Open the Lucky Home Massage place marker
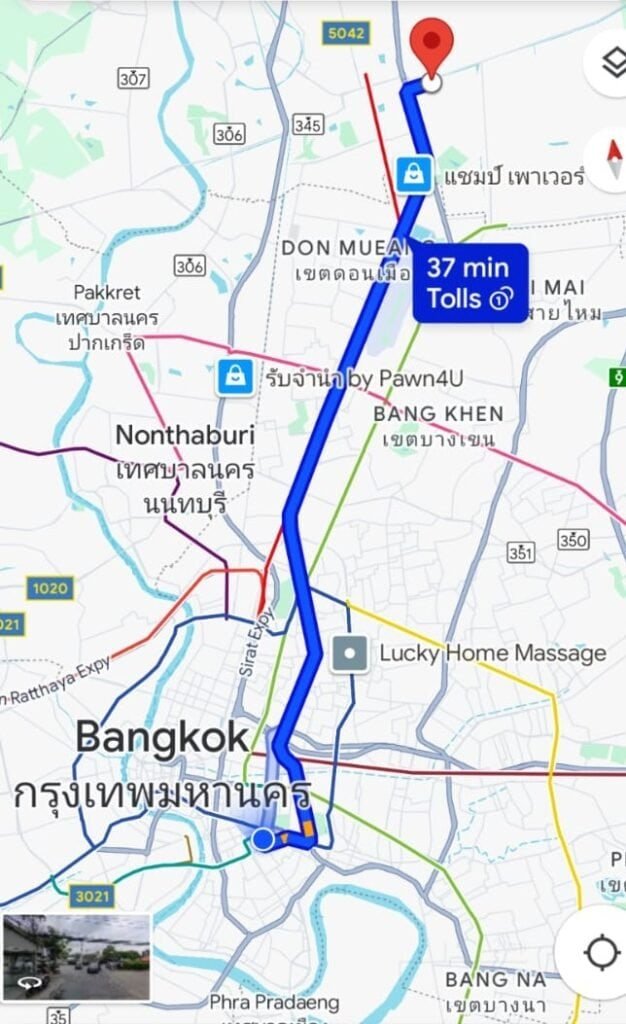Image resolution: width=626 pixels, height=1024 pixels. pyautogui.click(x=349, y=654)
